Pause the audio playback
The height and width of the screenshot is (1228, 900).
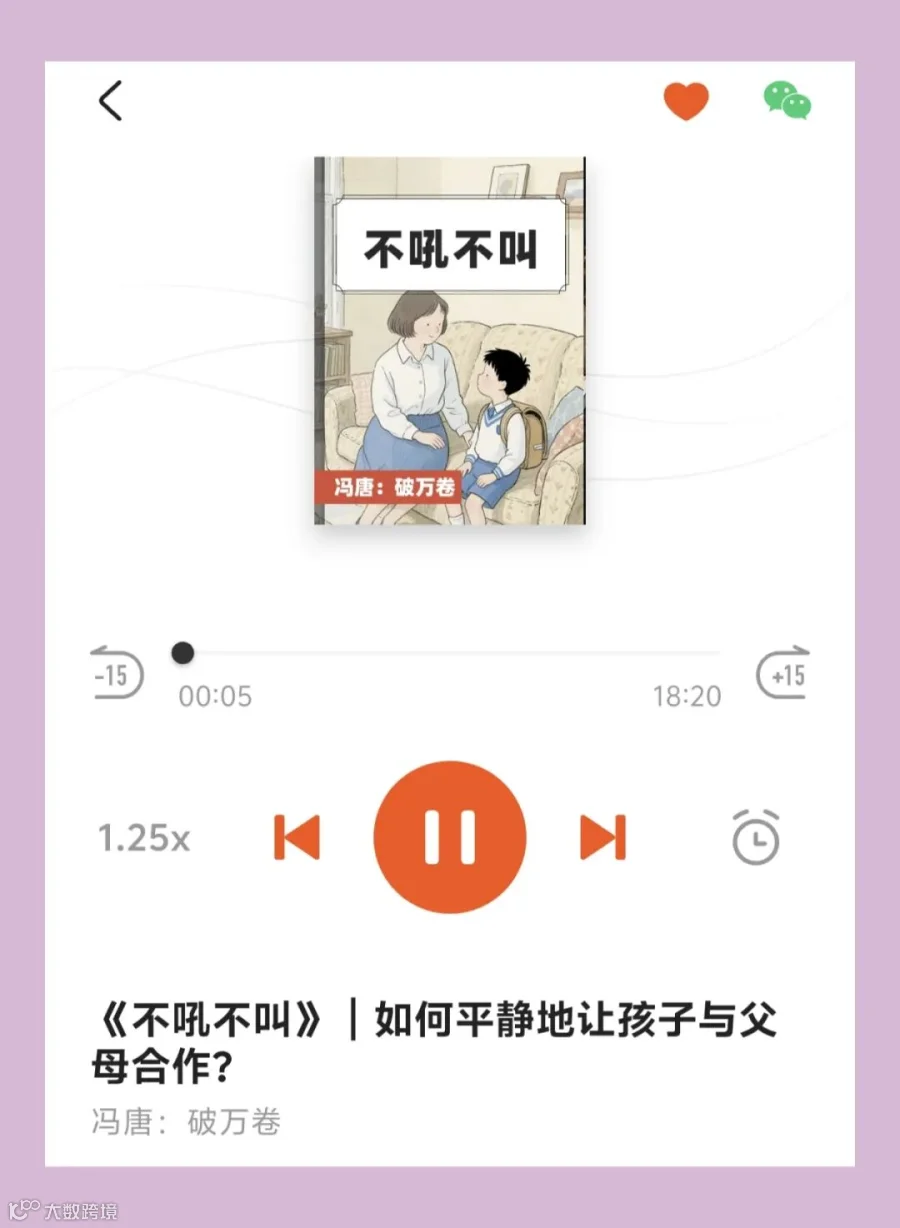pos(450,837)
